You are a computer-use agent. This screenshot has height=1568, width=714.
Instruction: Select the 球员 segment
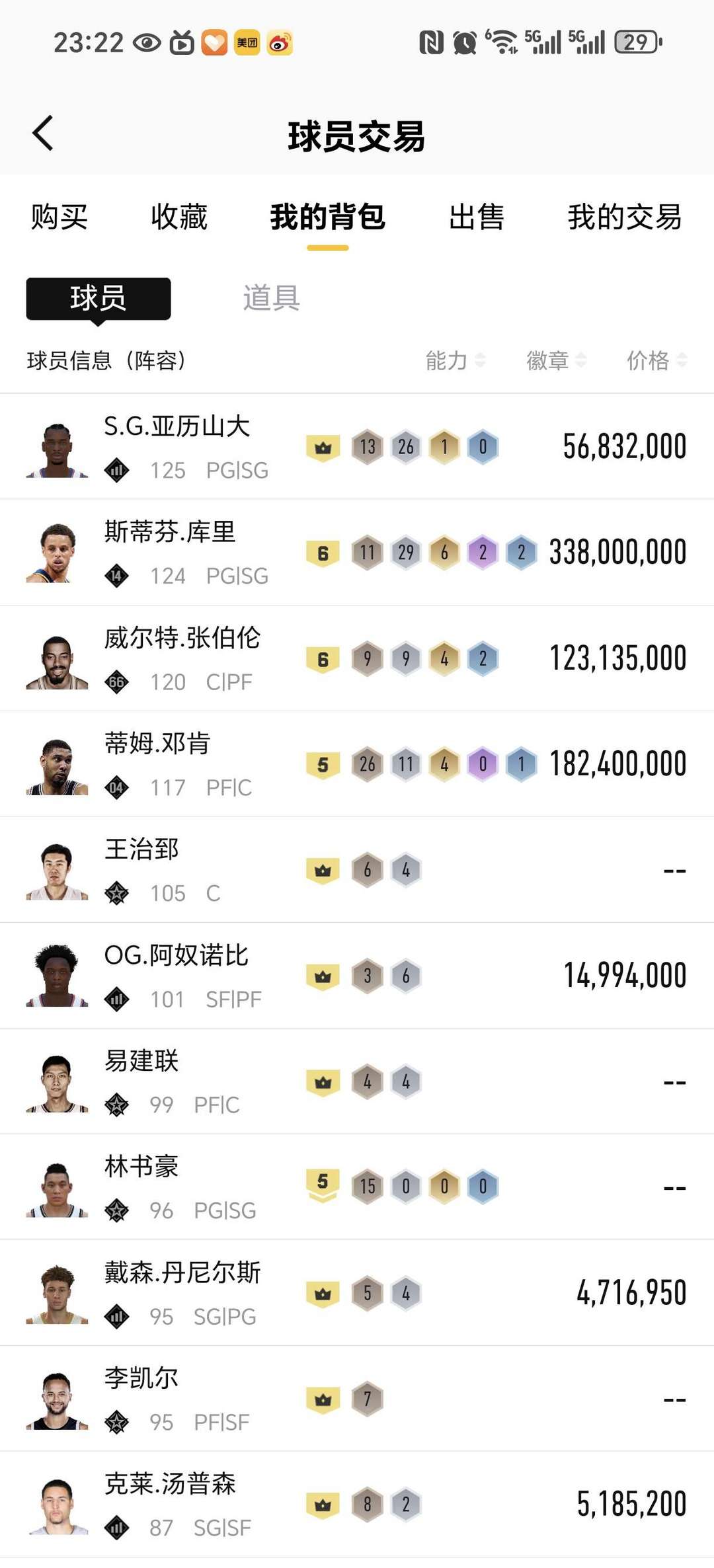click(99, 299)
